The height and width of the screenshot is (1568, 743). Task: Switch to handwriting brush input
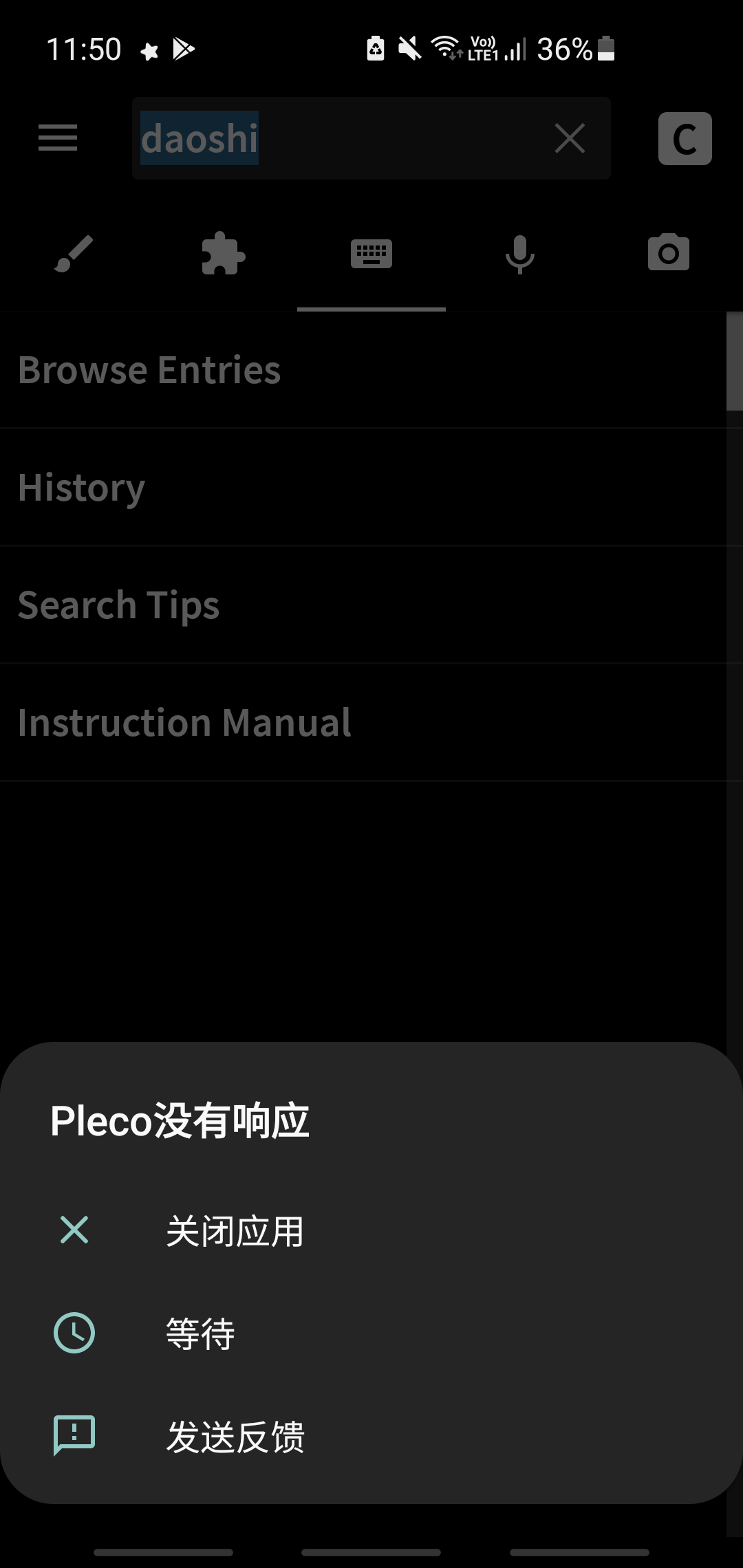click(x=74, y=254)
